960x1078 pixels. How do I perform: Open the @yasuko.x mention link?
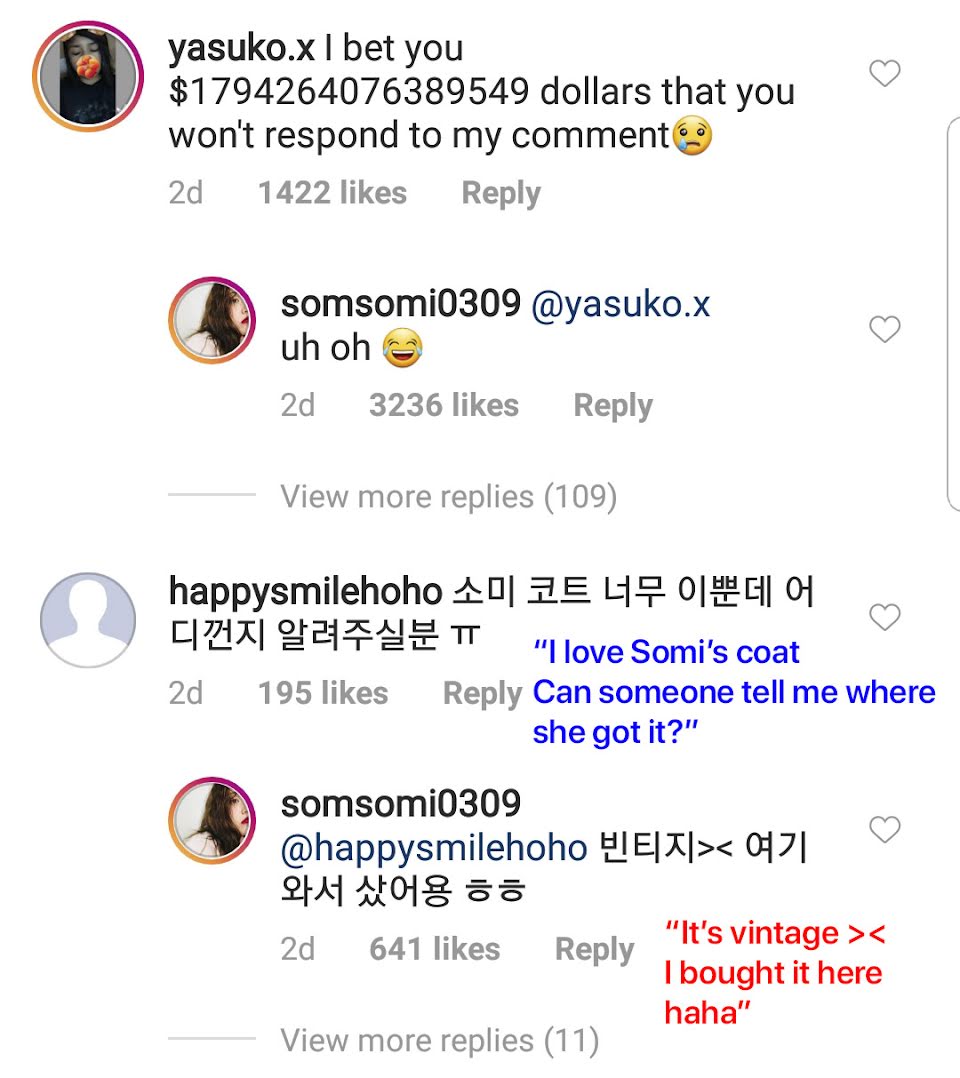(620, 304)
